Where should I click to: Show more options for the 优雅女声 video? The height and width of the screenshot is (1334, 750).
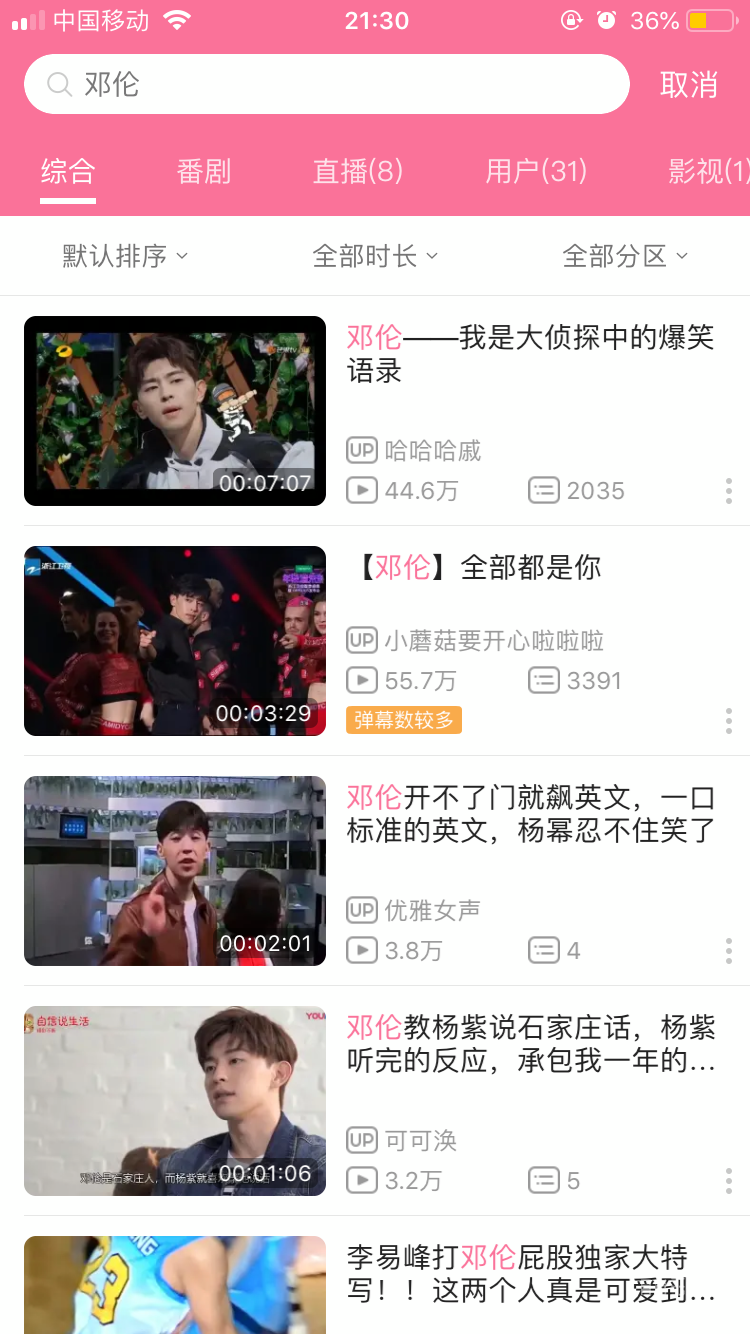pos(729,951)
